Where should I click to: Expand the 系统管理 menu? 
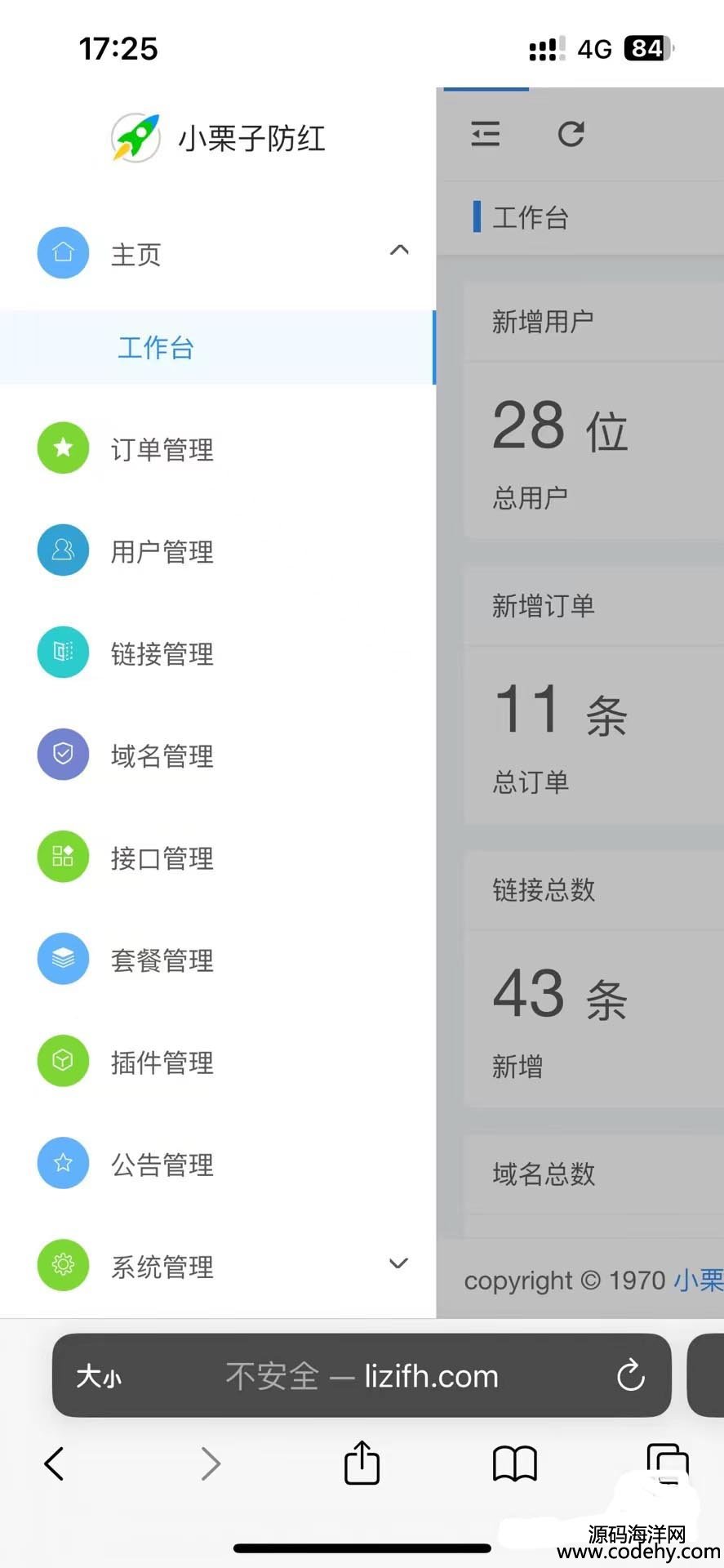217,1265
